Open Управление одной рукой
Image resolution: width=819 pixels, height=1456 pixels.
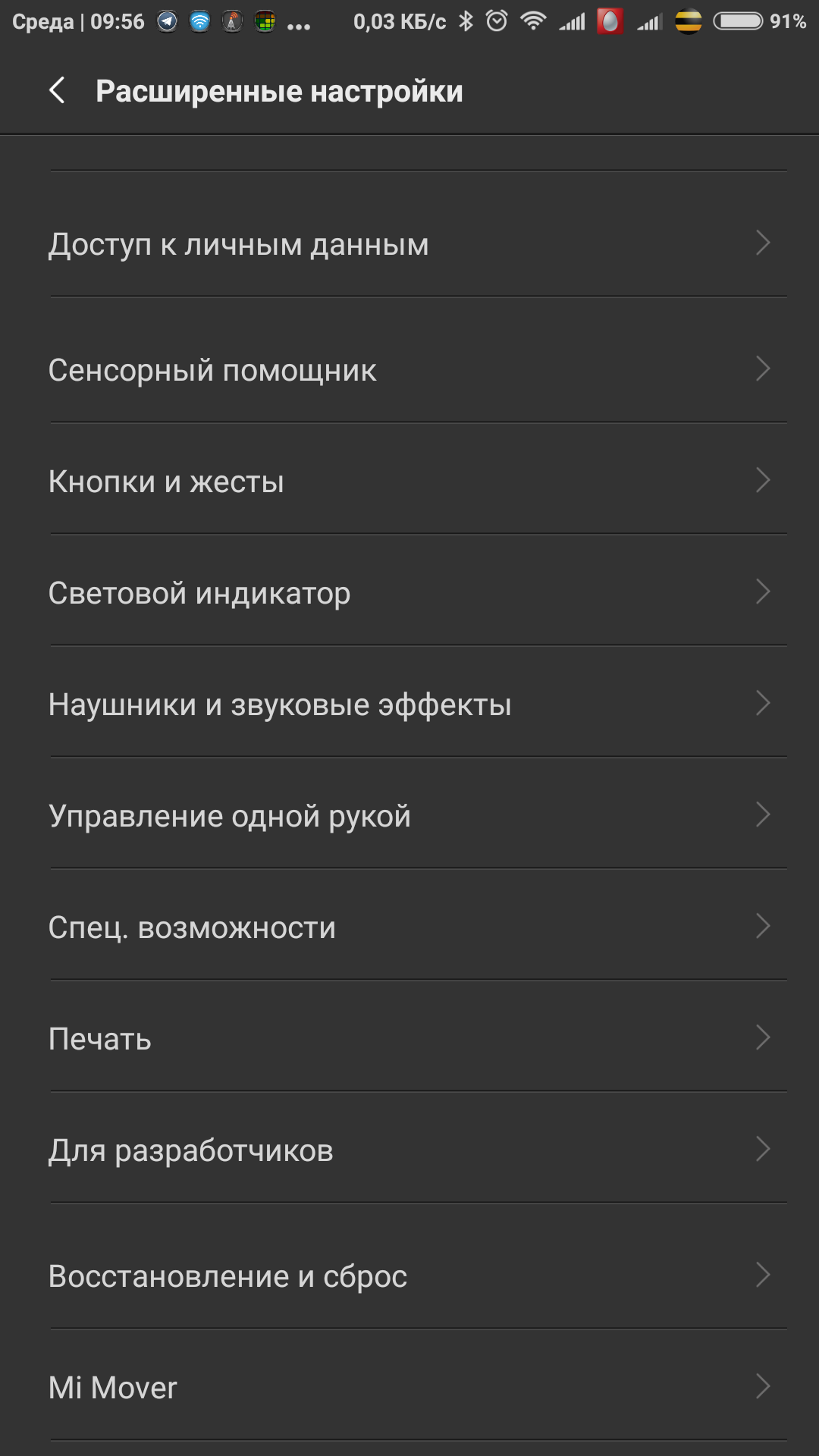[409, 816]
